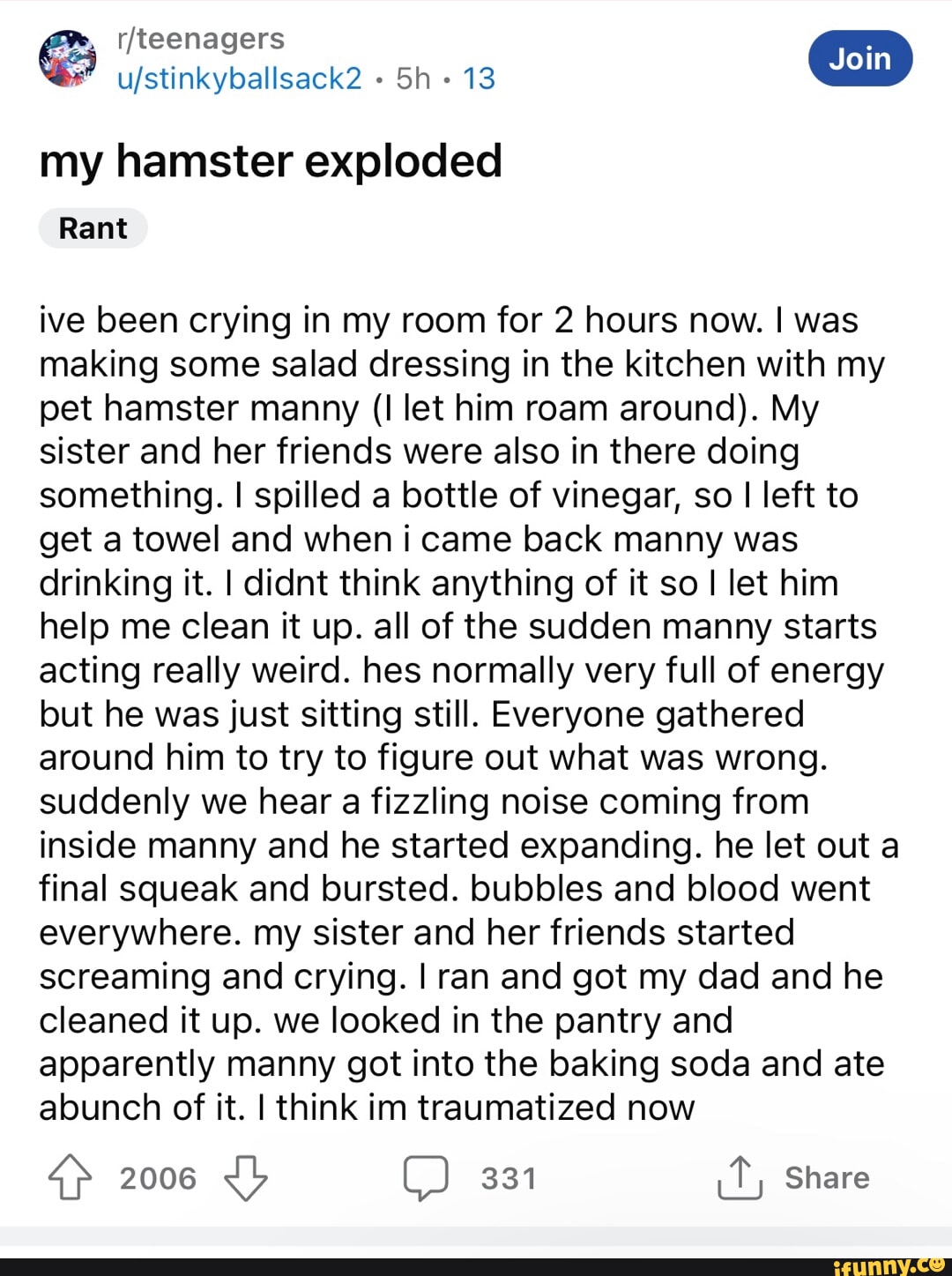
Task: Upvote the hamster exploded post
Action: coord(70,1178)
